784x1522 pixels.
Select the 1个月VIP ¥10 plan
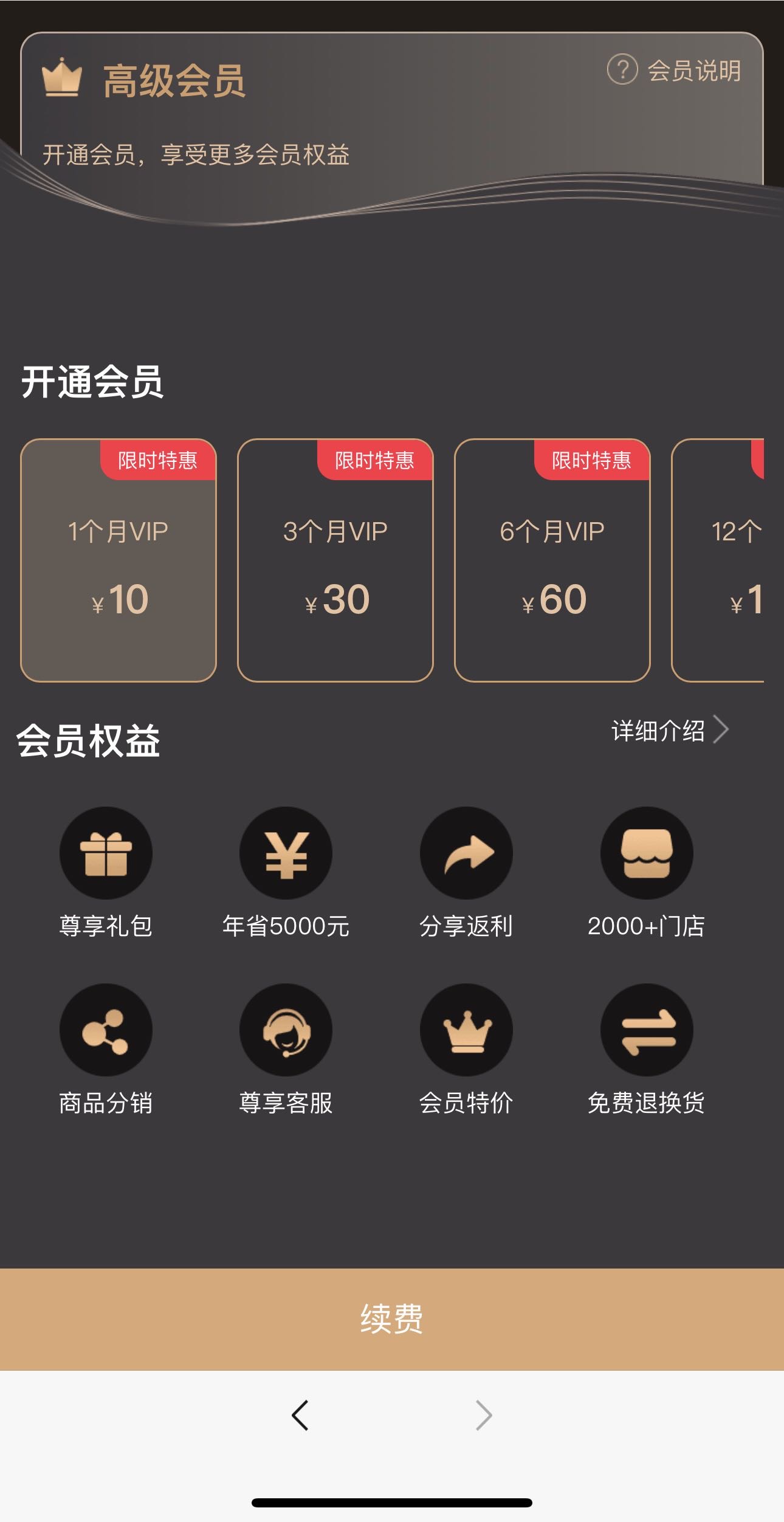[119, 560]
